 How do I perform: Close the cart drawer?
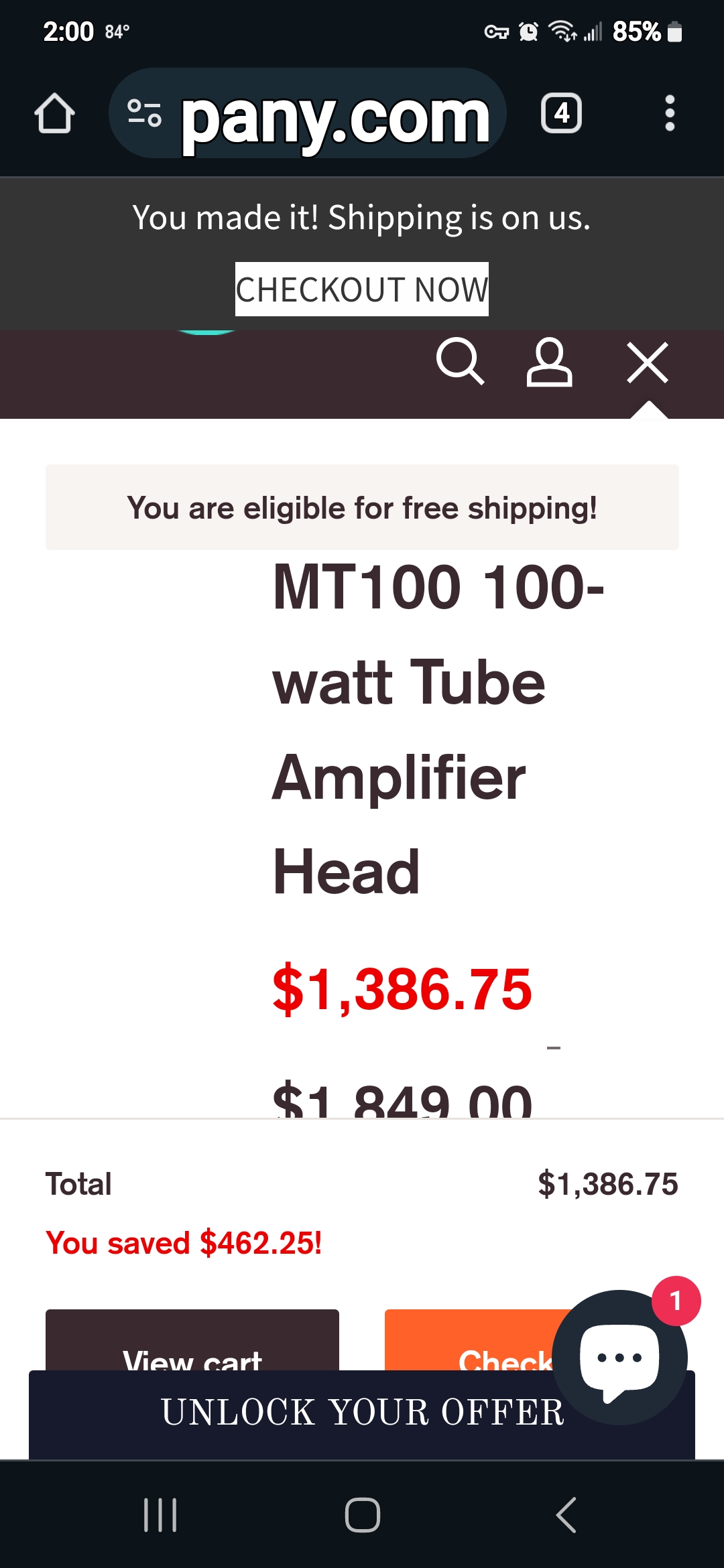647,363
